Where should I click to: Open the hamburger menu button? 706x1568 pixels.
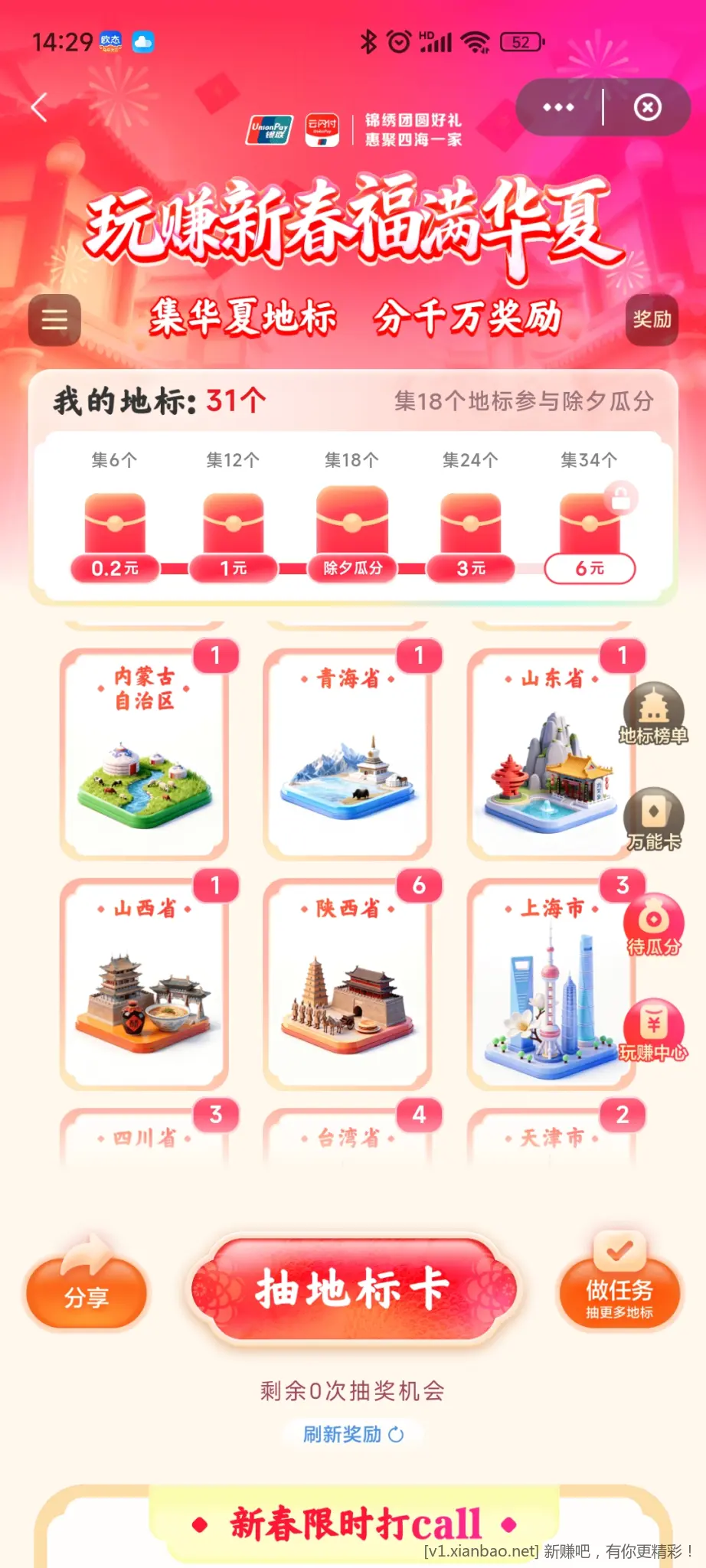[x=54, y=319]
